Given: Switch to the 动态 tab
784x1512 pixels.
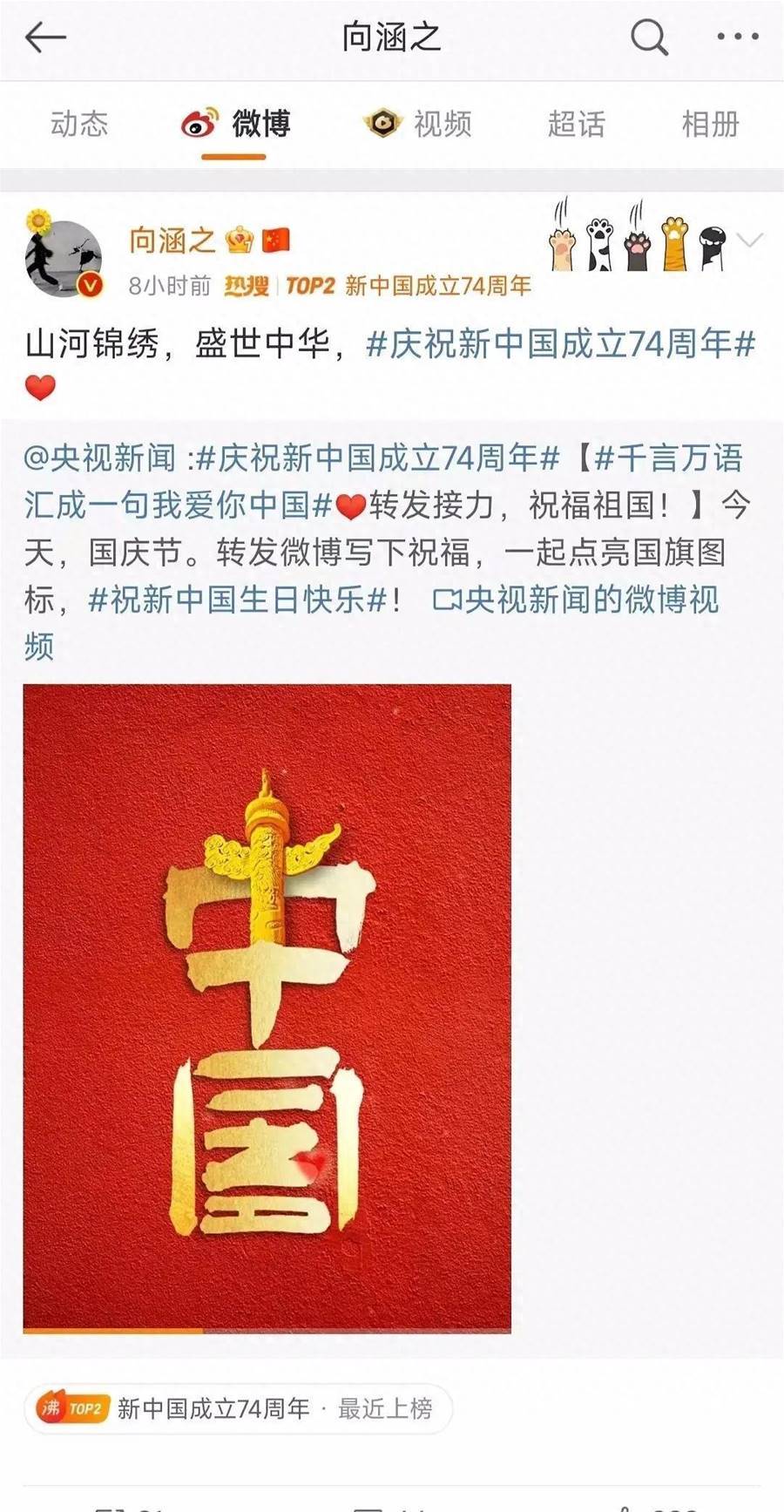Looking at the screenshot, I should coord(79,124).
